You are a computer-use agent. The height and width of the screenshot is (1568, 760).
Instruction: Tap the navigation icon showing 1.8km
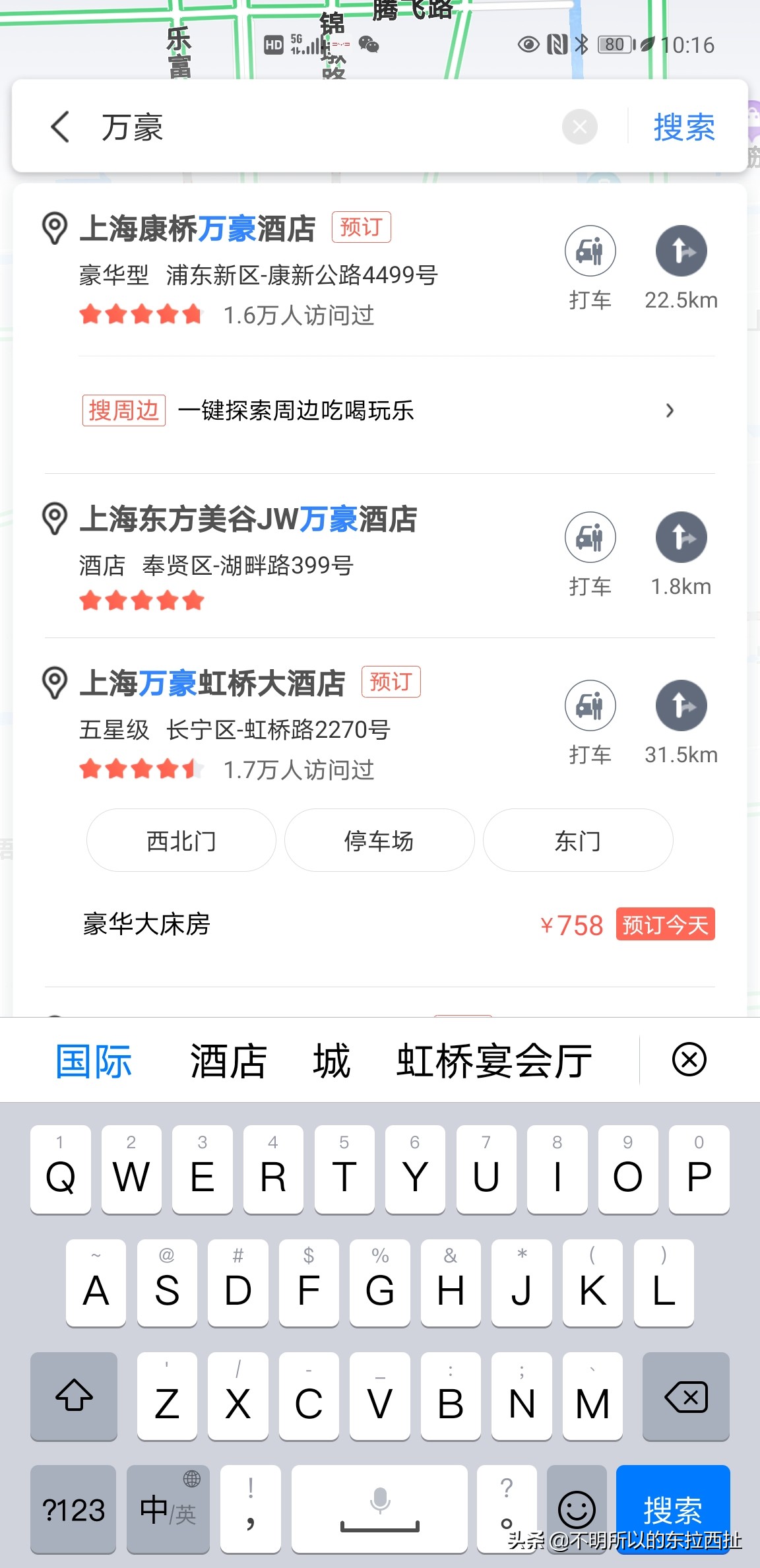[x=681, y=537]
